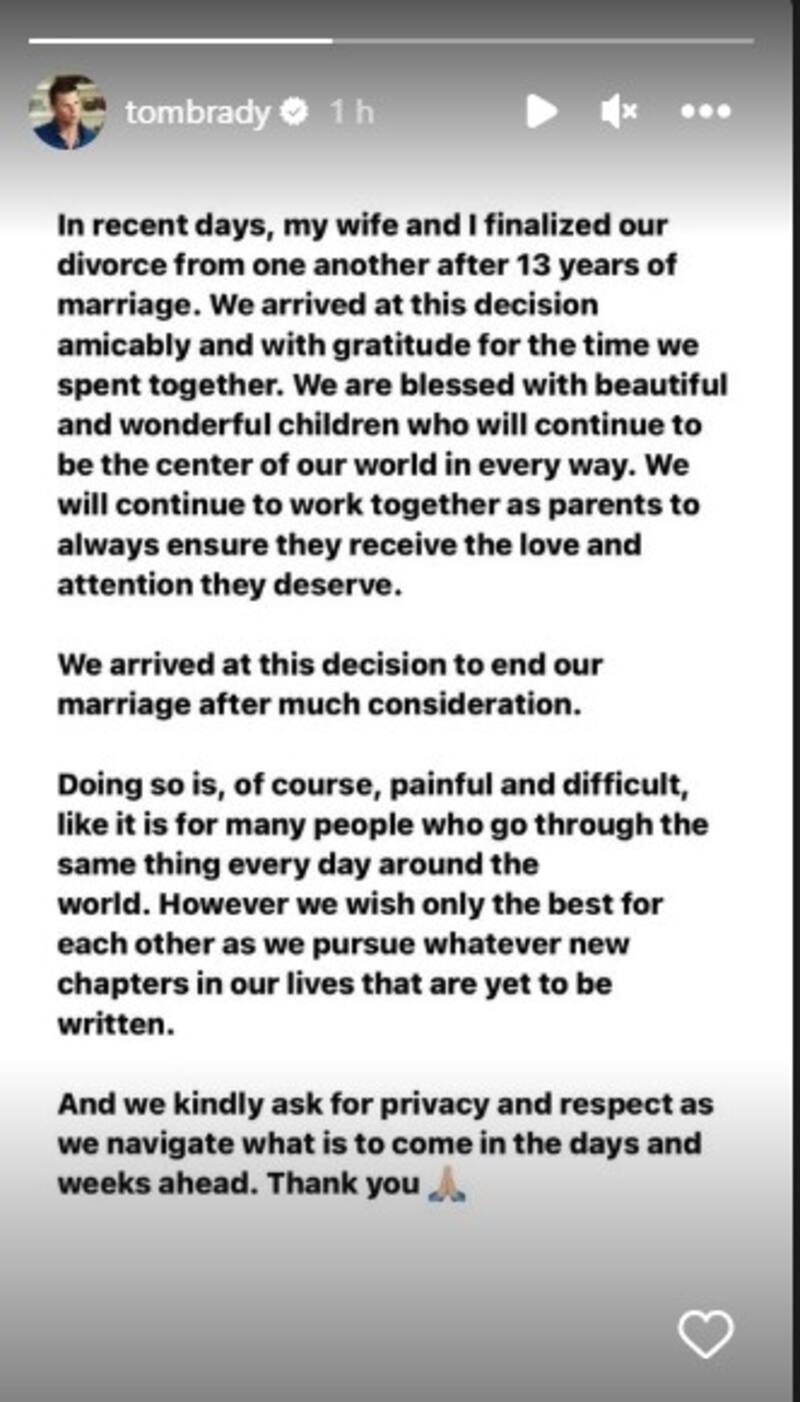Like this story with the heart

click(x=706, y=1334)
